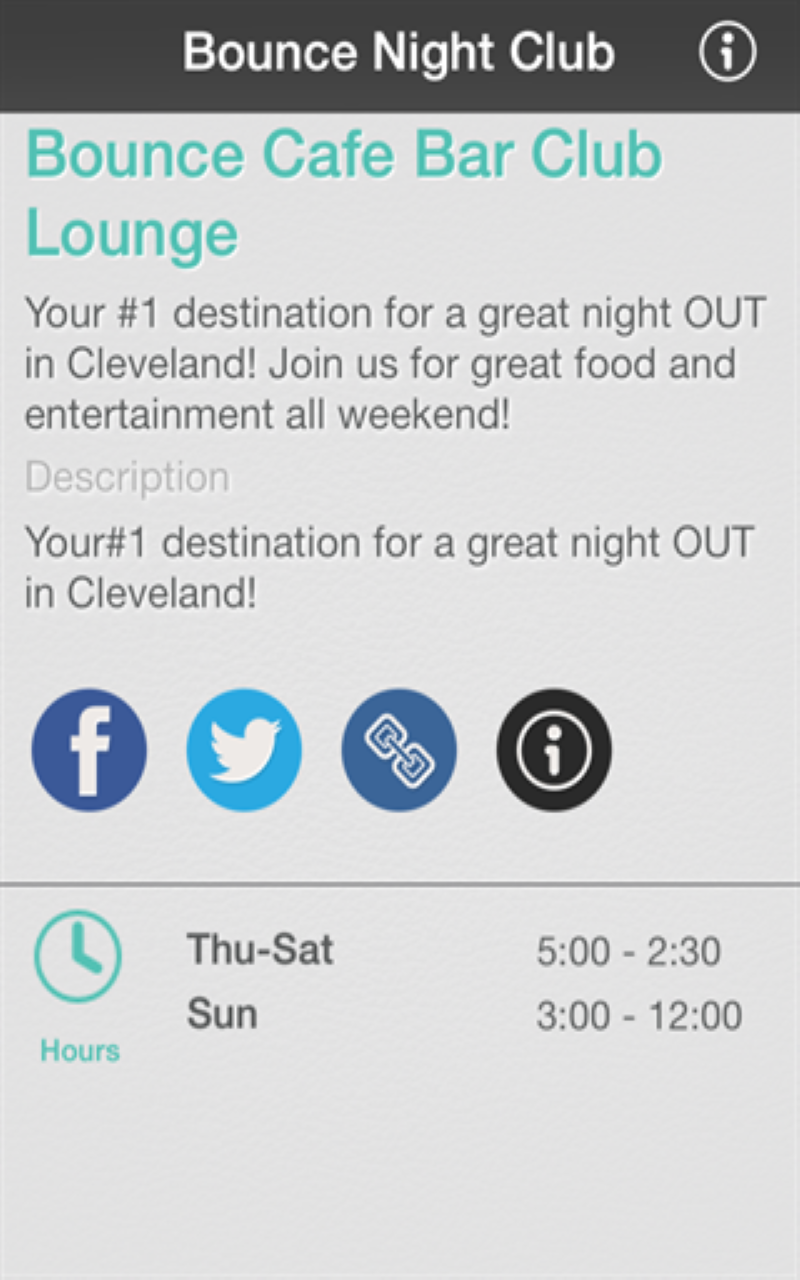Tap the black info circle icon
The width and height of the screenshot is (800, 1280).
(x=554, y=750)
